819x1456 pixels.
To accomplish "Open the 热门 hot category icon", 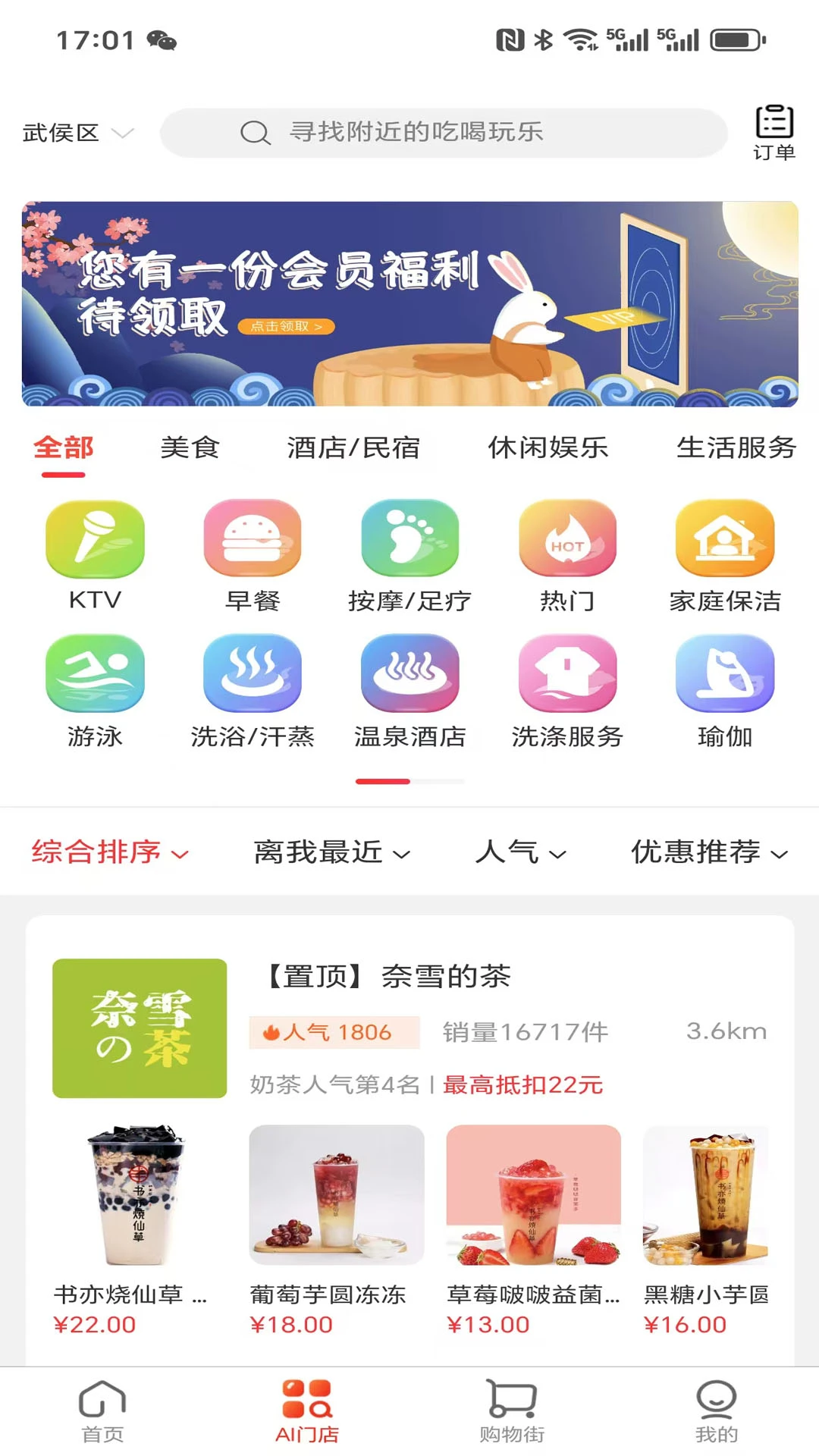I will (566, 540).
